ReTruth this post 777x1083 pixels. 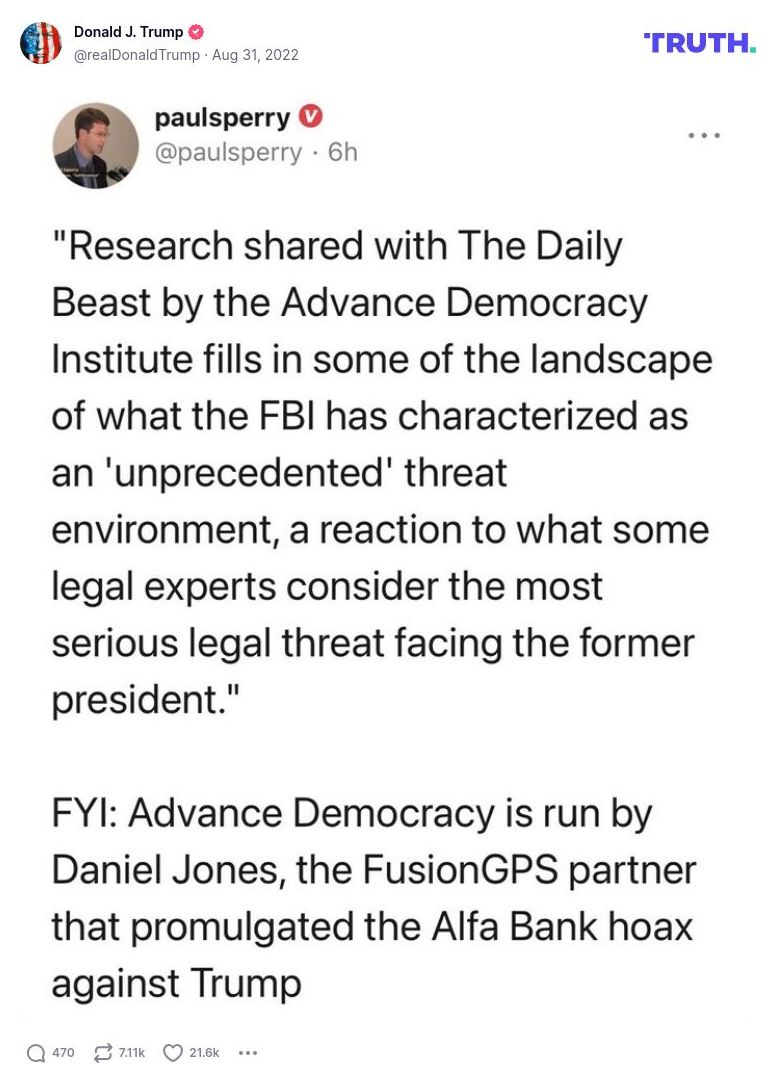[x=102, y=1052]
